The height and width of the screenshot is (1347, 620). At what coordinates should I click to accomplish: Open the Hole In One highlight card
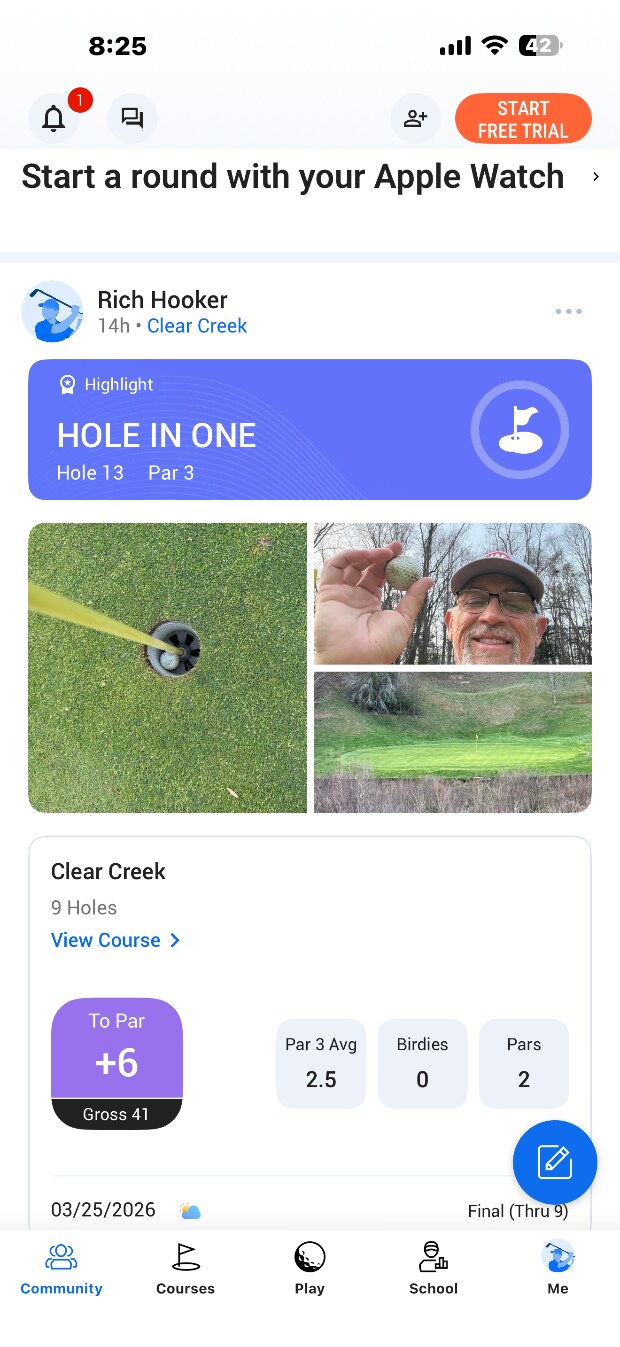point(310,429)
